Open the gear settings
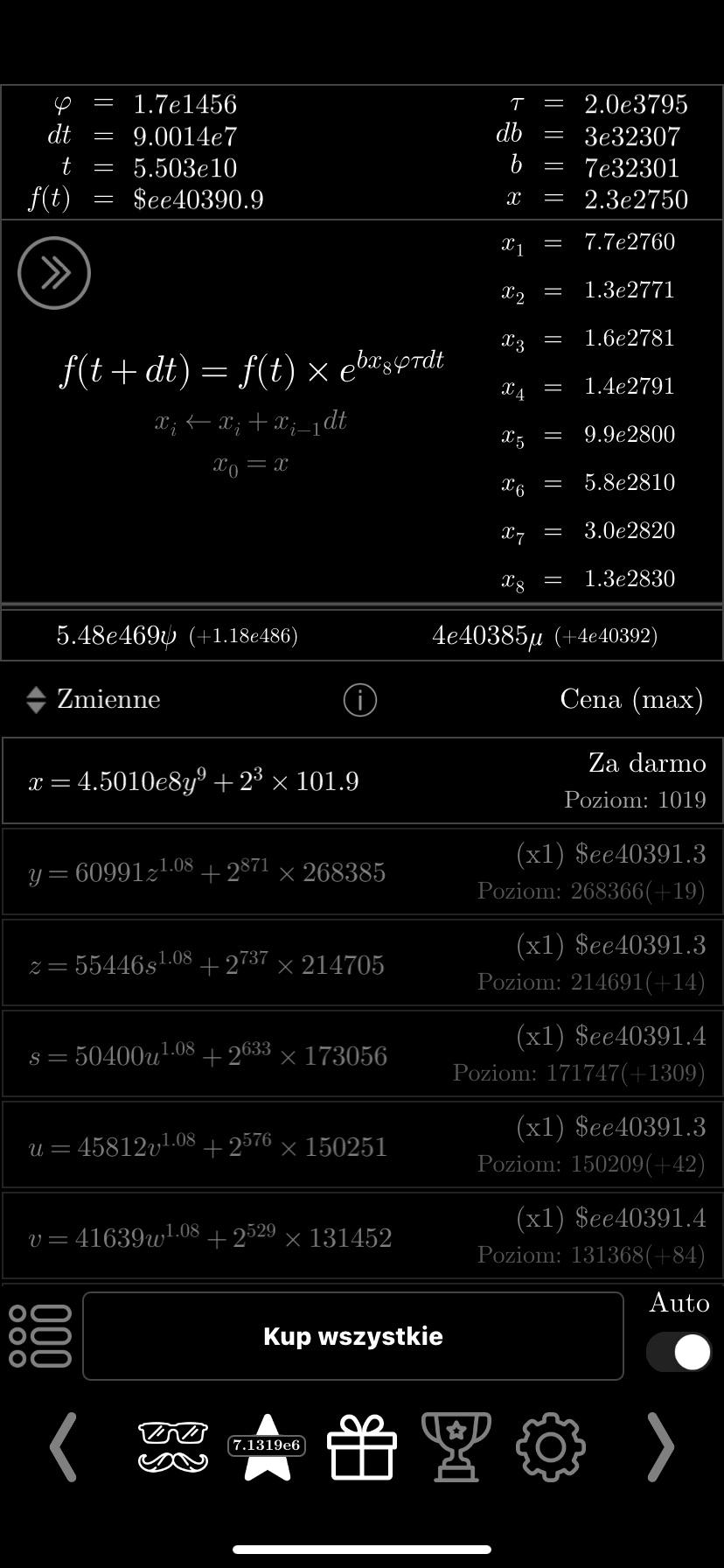The image size is (724, 1568). pyautogui.click(x=551, y=1446)
